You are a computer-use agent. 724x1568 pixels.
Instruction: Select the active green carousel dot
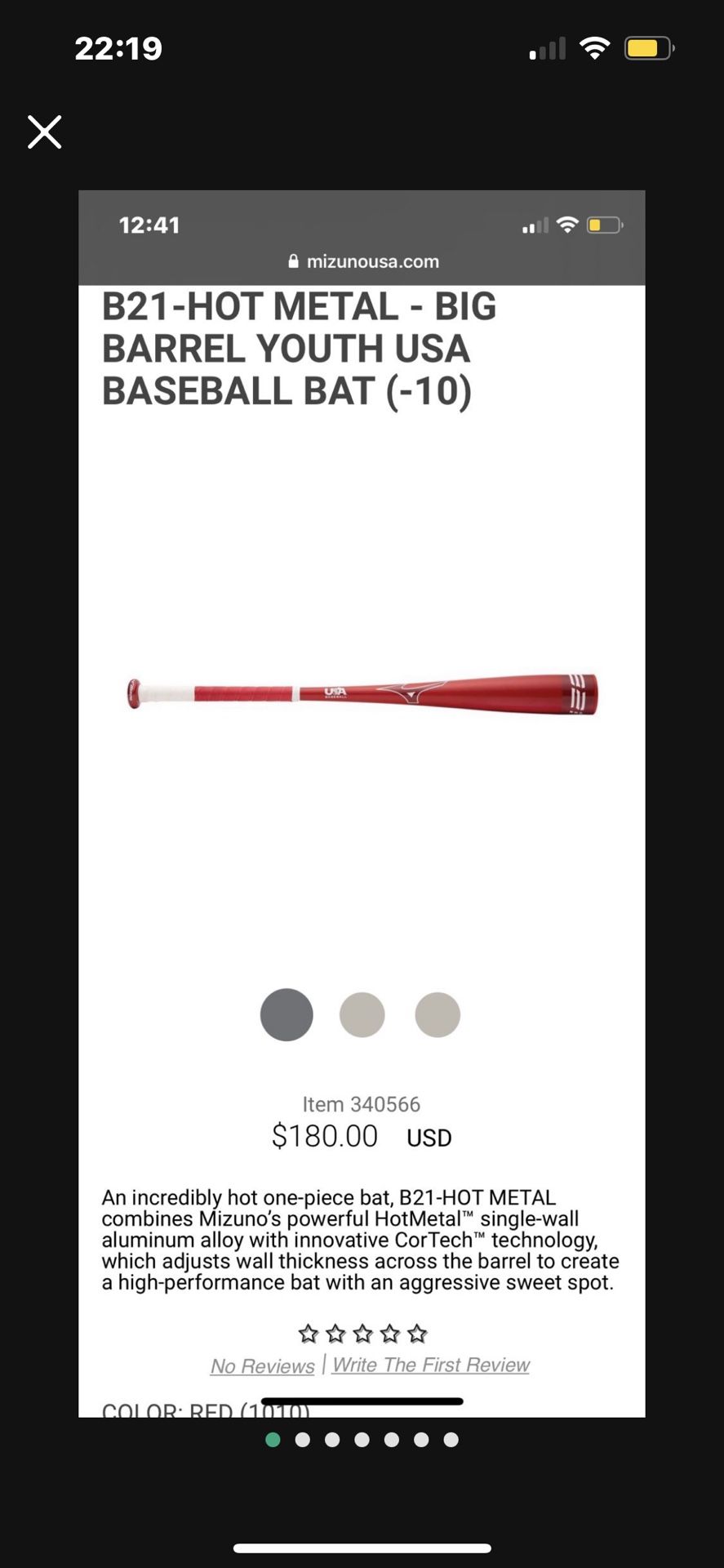click(x=273, y=1440)
